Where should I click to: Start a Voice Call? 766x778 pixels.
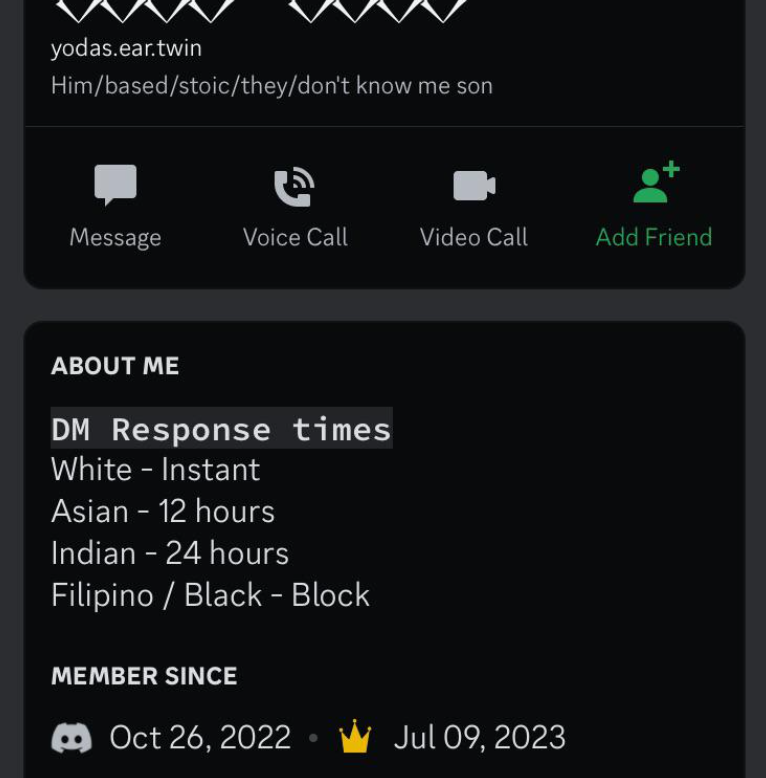coord(295,207)
